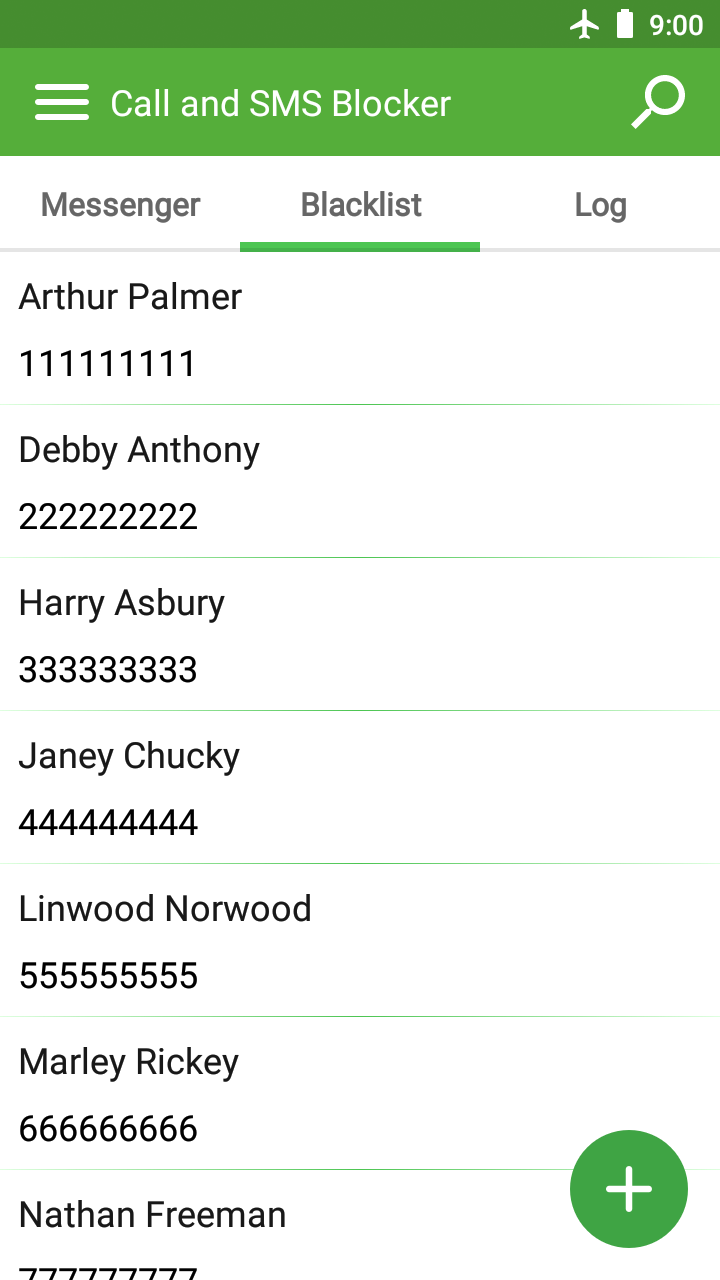Open Arthur Palmer's blacklist entry
The image size is (720, 1280).
(300, 329)
